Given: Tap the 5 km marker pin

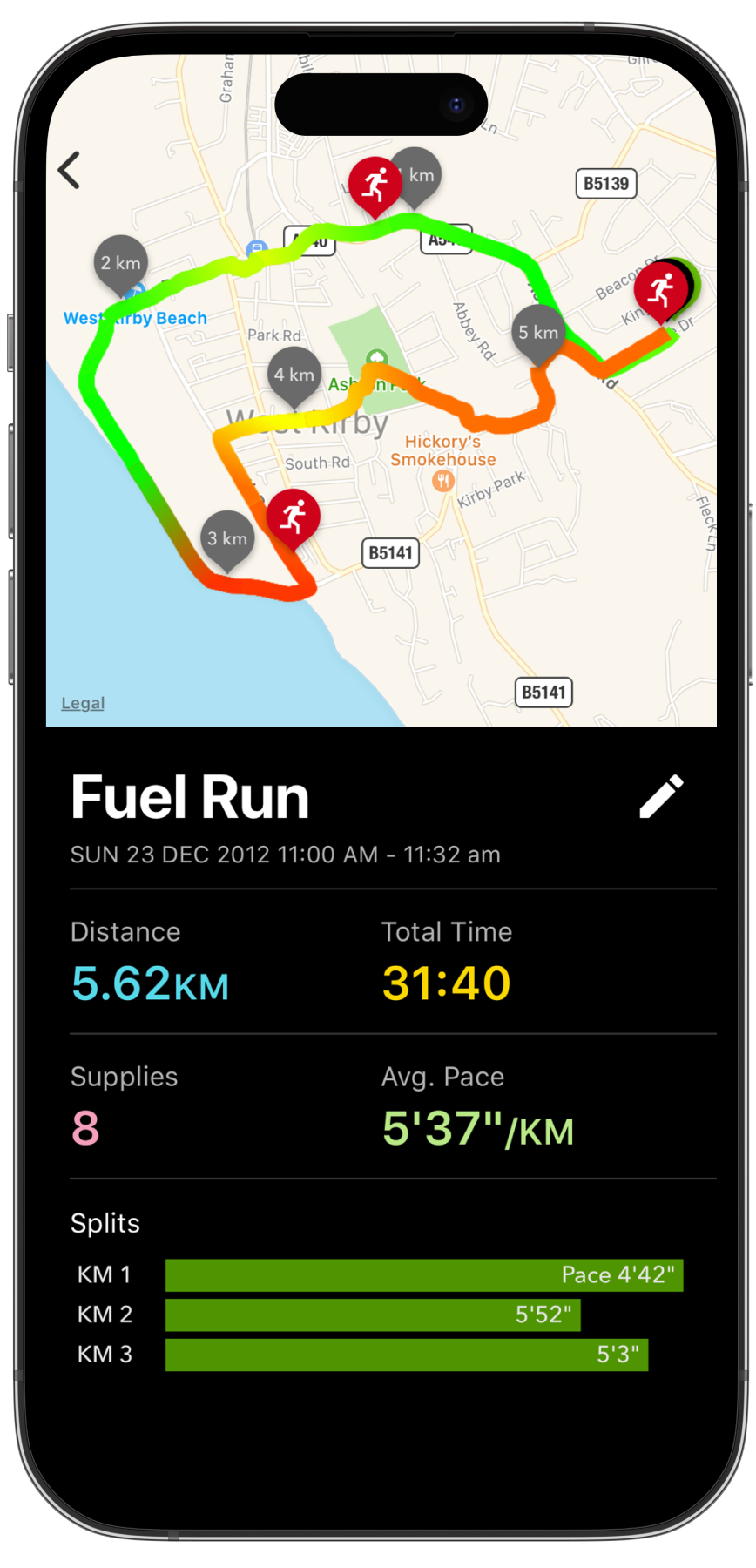Looking at the screenshot, I should [538, 333].
